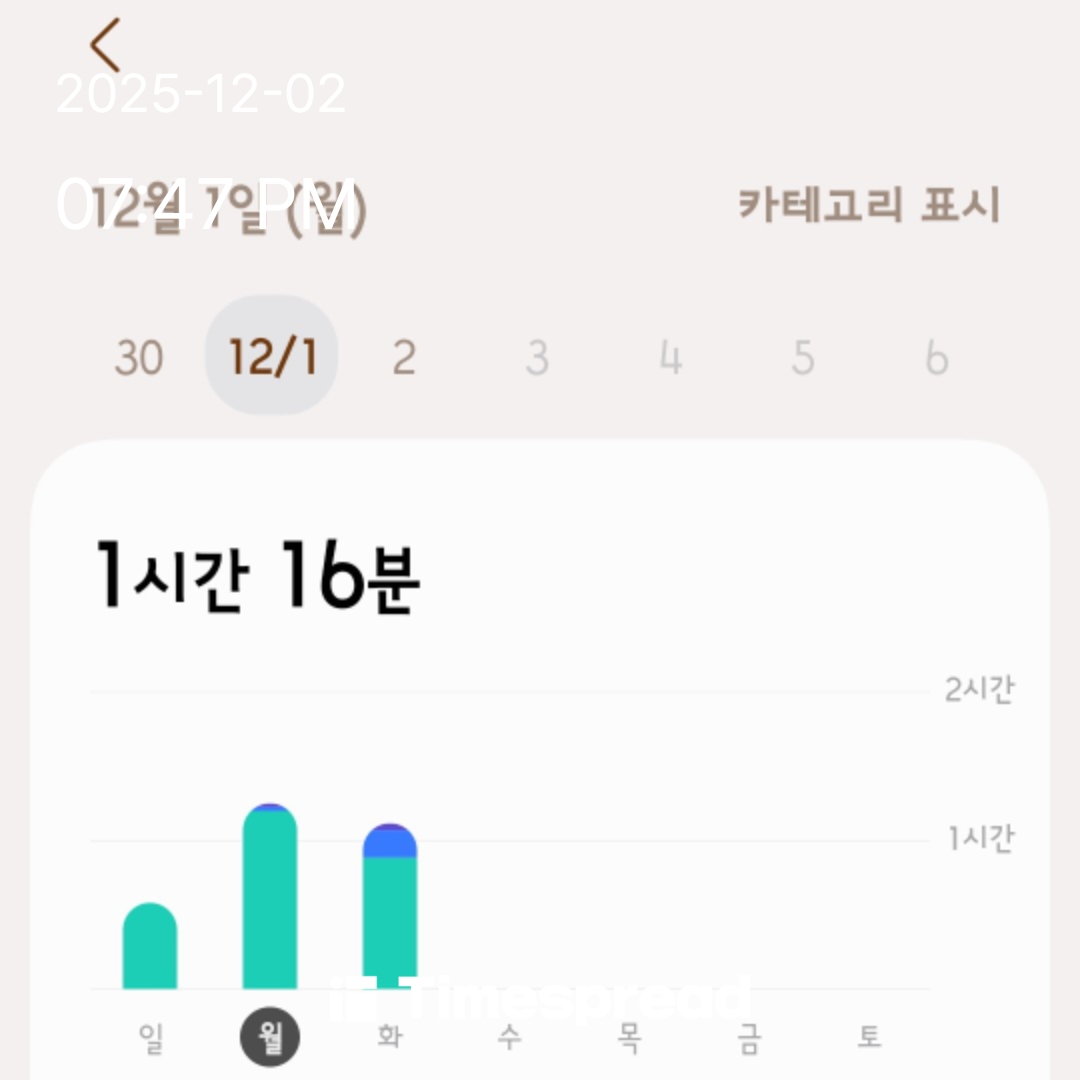Tap 카테고리 표시 to show categories
1080x1080 pixels.
(868, 205)
